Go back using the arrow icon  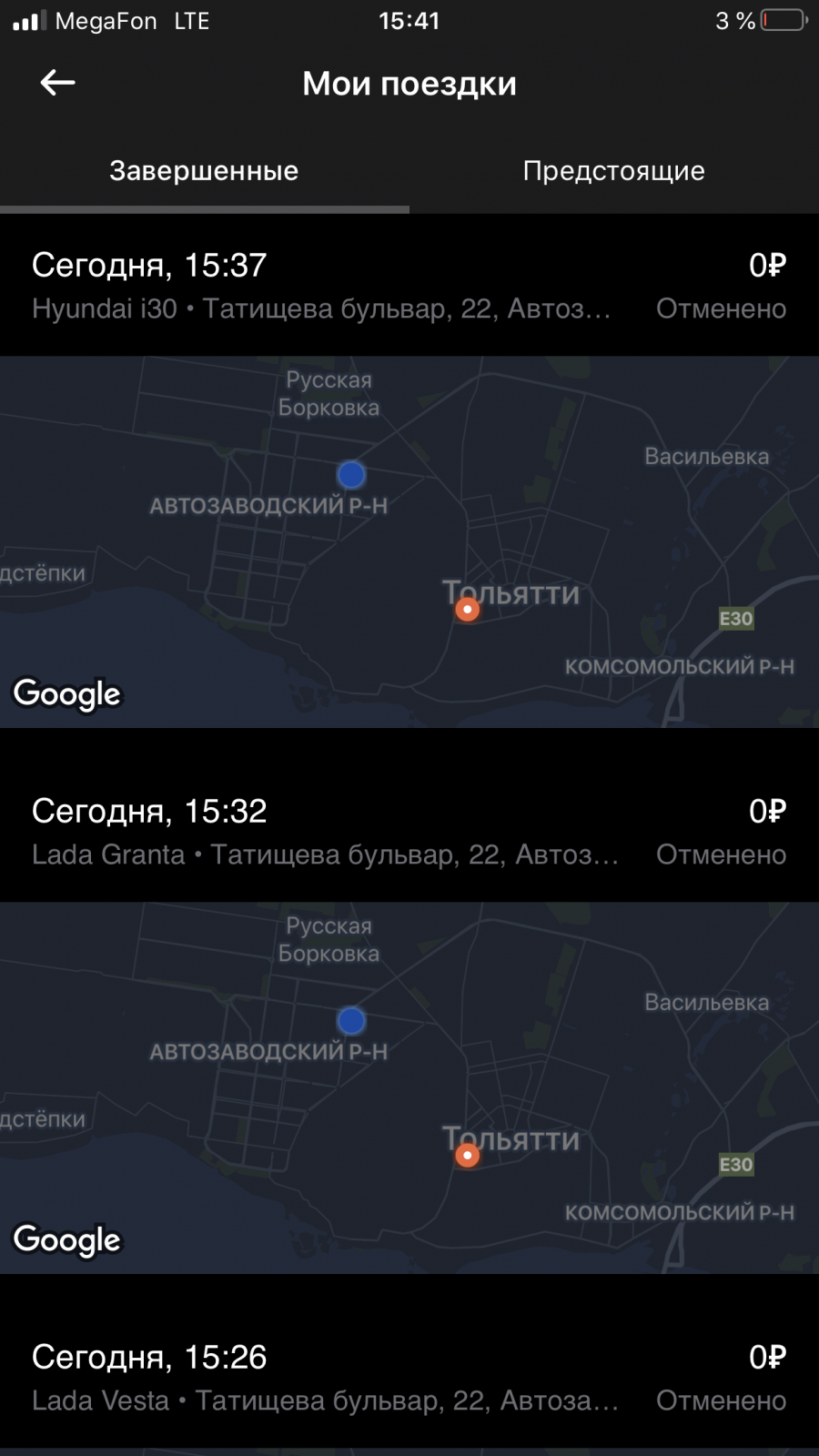coord(57,83)
